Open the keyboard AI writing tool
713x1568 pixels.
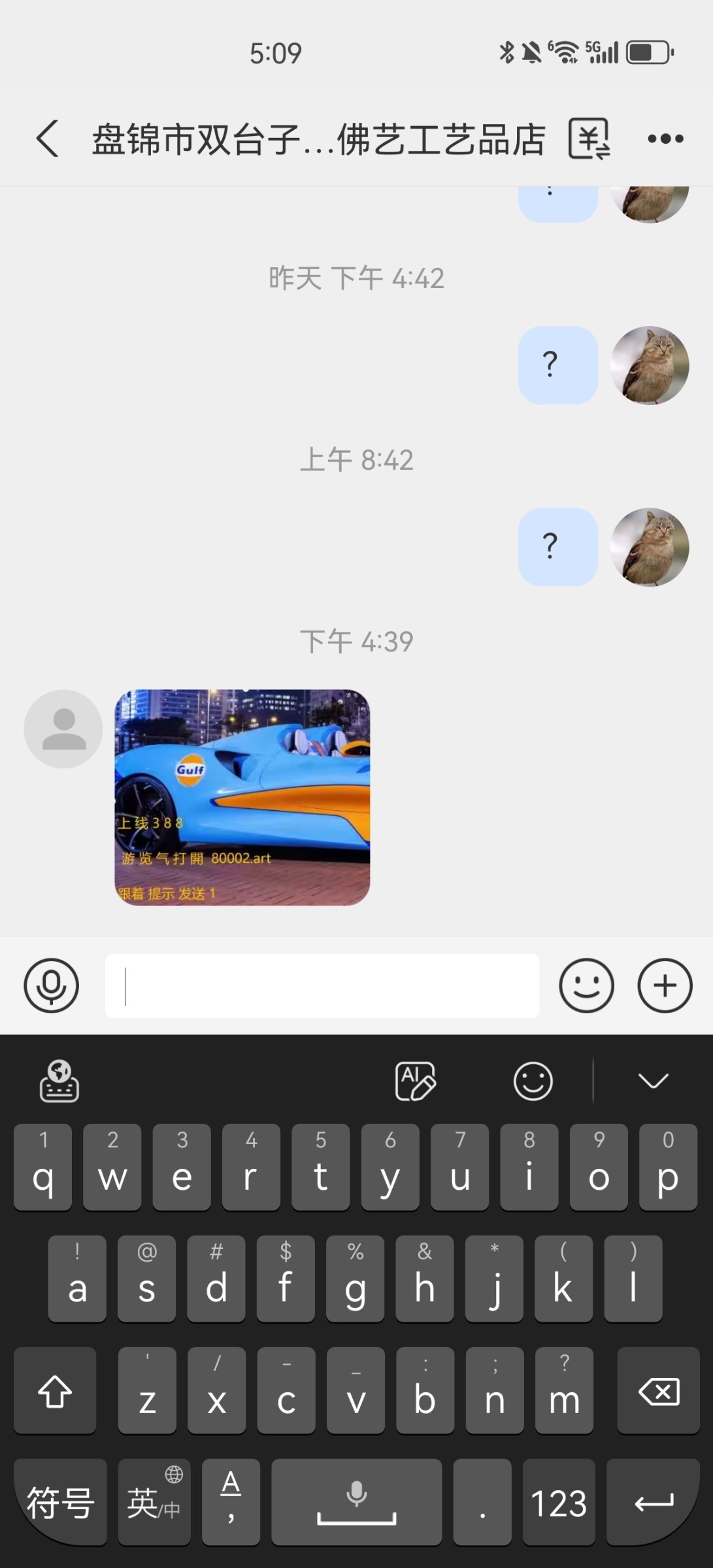pos(415,1081)
